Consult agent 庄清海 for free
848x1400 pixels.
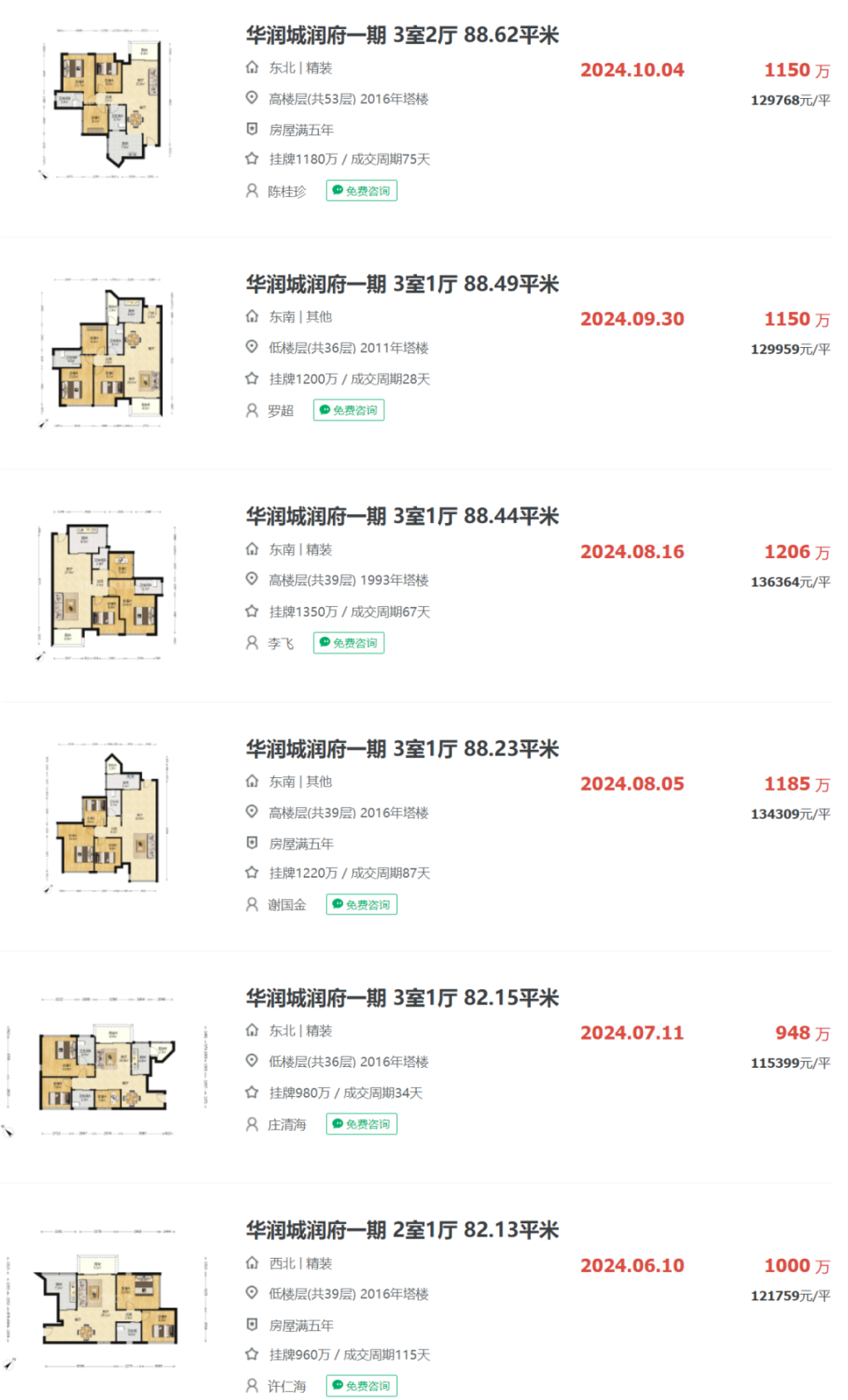click(x=361, y=1124)
